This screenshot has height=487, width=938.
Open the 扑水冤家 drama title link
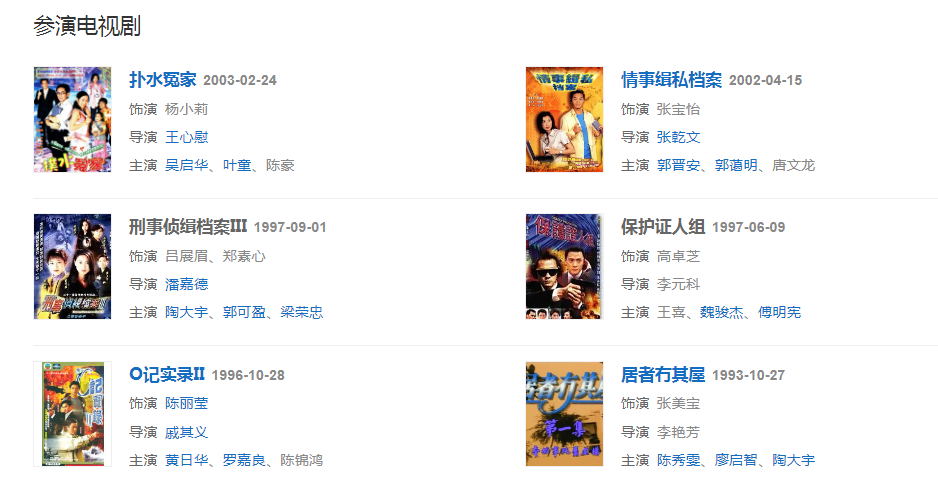coord(163,80)
